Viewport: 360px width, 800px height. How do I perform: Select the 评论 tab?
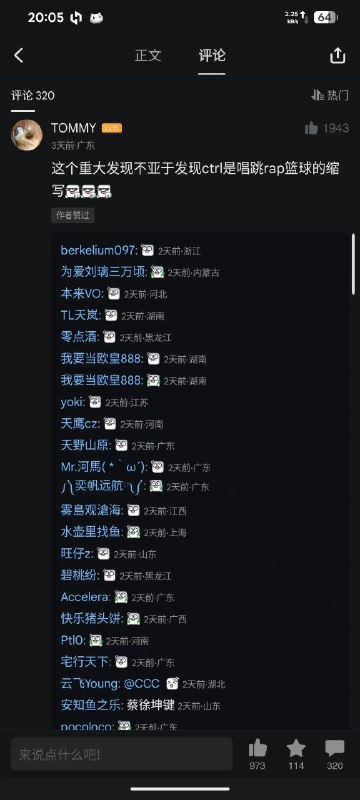(x=212, y=55)
